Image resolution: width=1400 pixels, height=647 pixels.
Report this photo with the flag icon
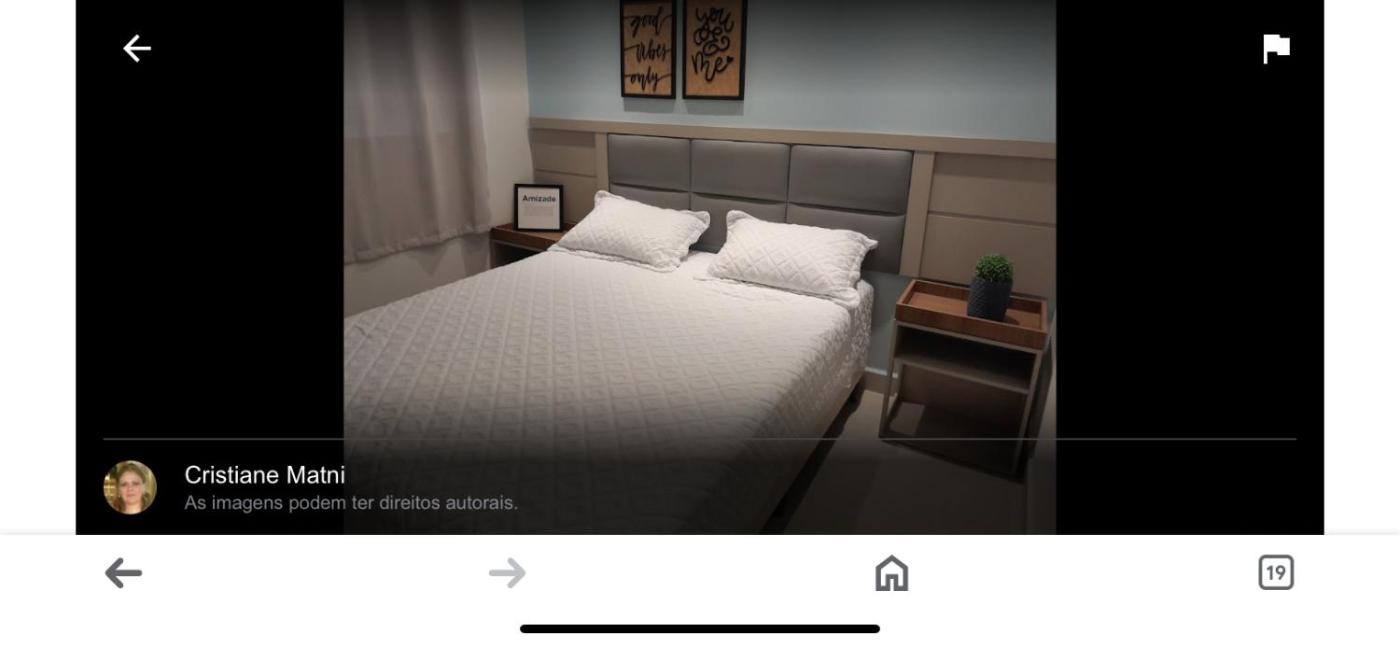1276,48
